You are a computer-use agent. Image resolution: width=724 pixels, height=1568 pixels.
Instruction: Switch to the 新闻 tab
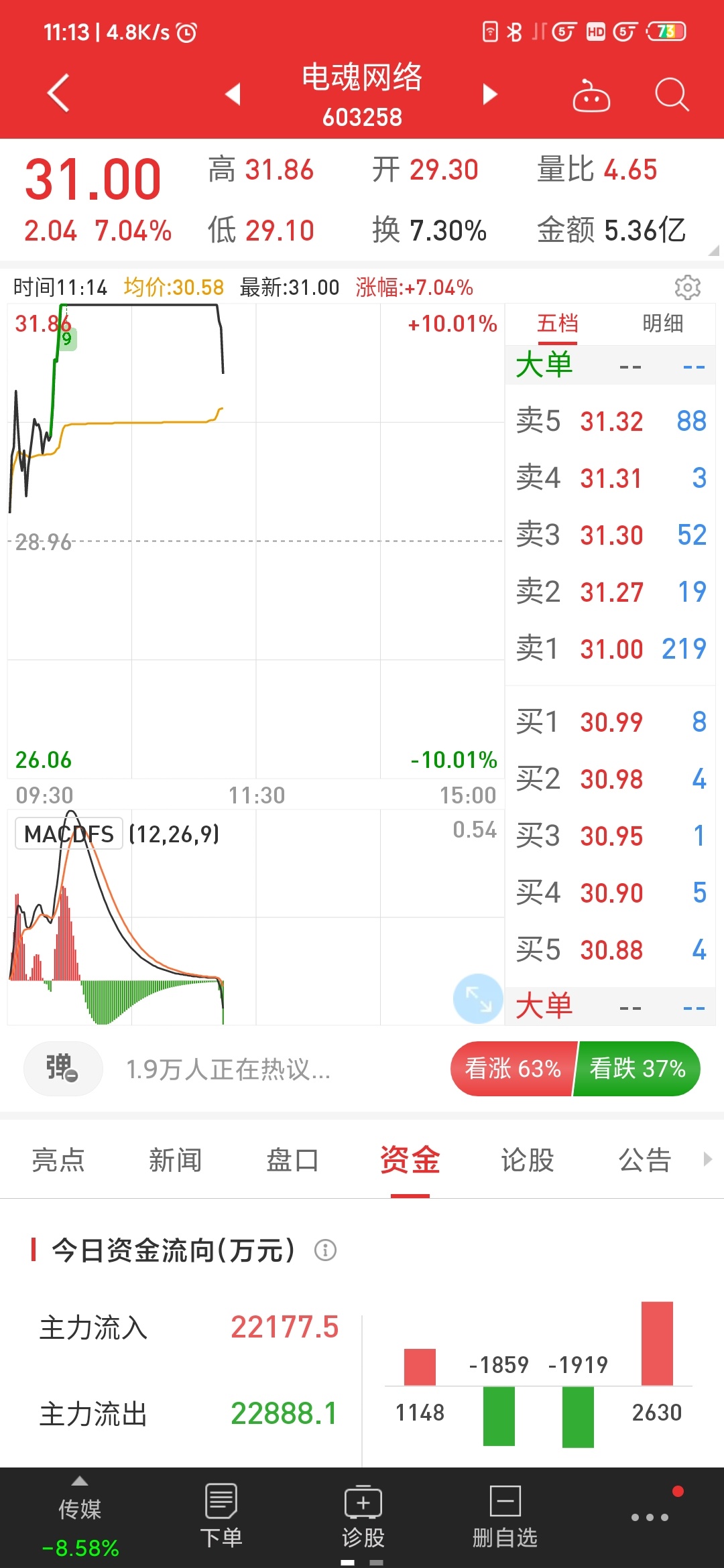tap(175, 1160)
